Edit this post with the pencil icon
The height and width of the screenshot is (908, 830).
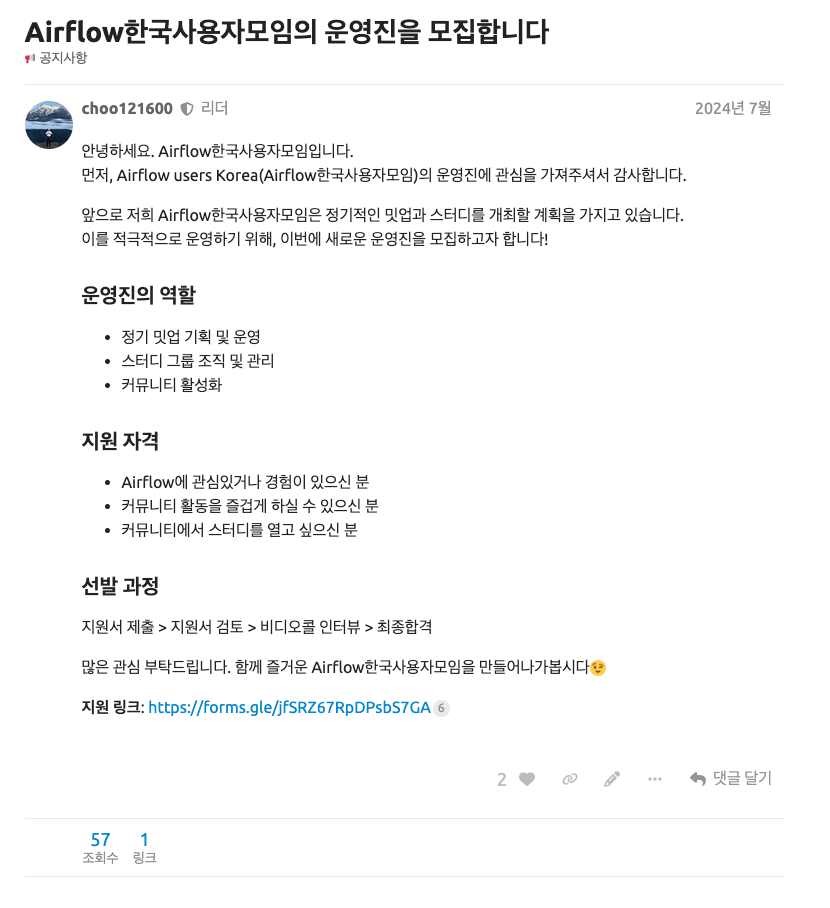click(612, 779)
